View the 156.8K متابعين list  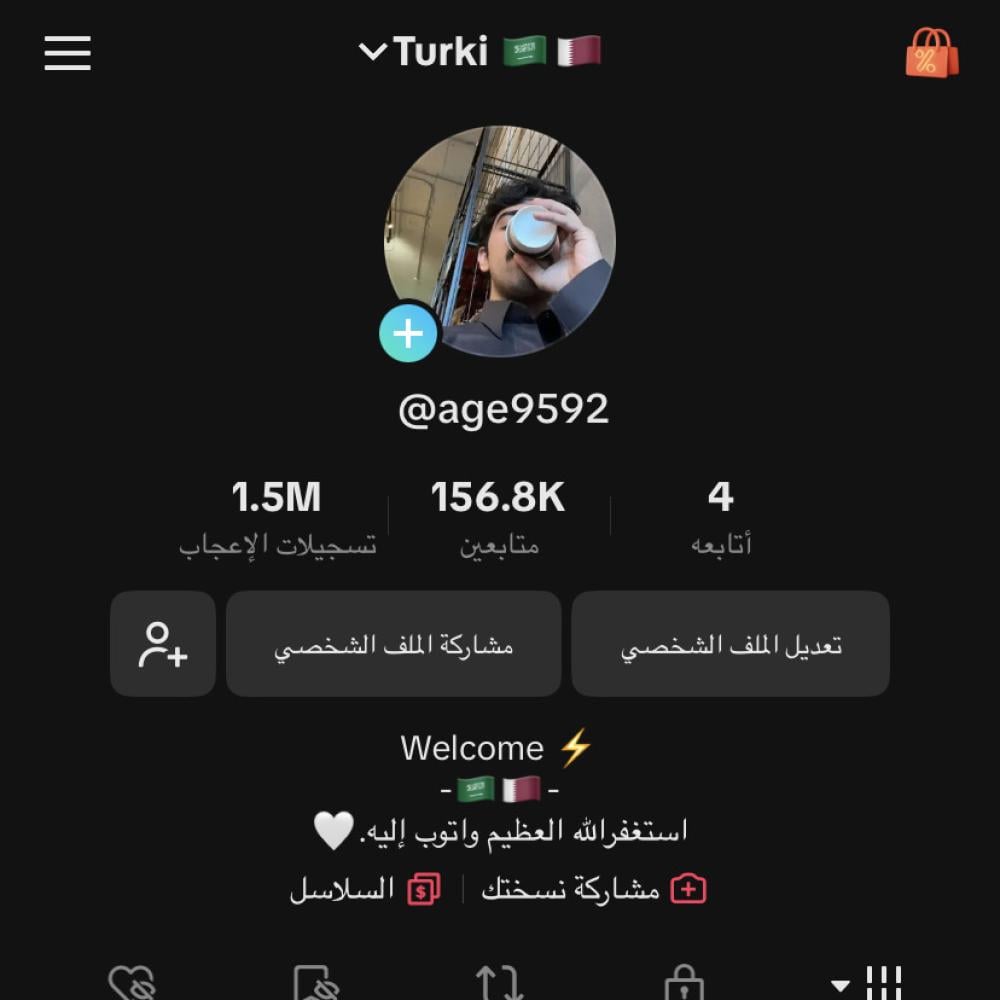498,516
